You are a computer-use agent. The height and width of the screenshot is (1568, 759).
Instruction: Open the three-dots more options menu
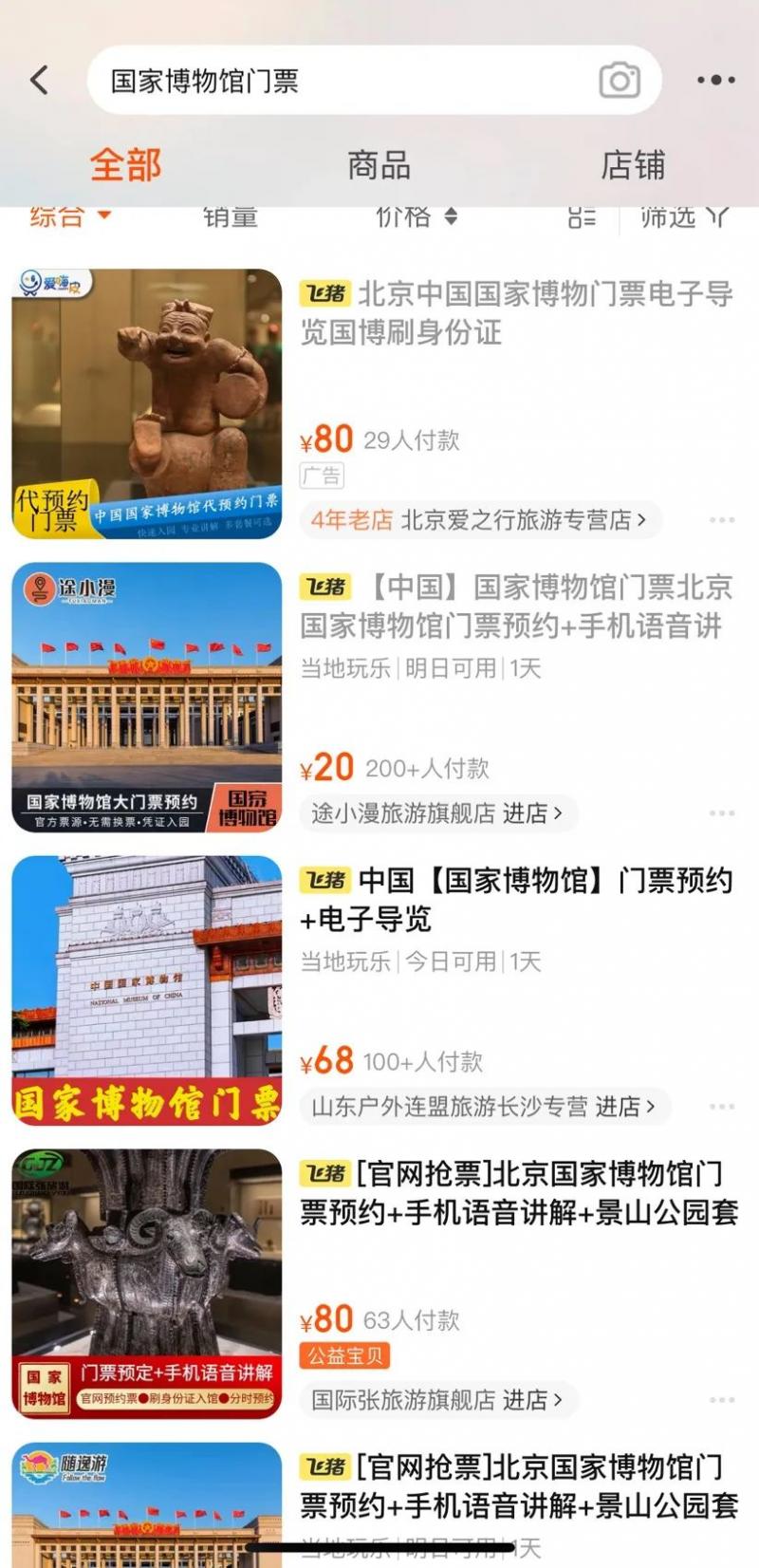point(716,81)
